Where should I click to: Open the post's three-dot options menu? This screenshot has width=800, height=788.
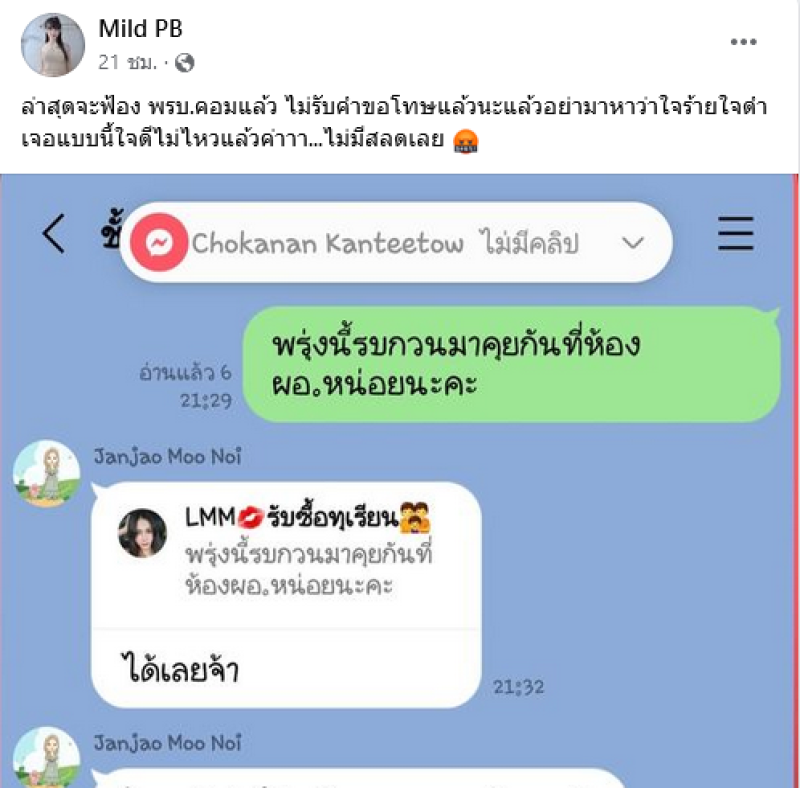click(x=743, y=42)
